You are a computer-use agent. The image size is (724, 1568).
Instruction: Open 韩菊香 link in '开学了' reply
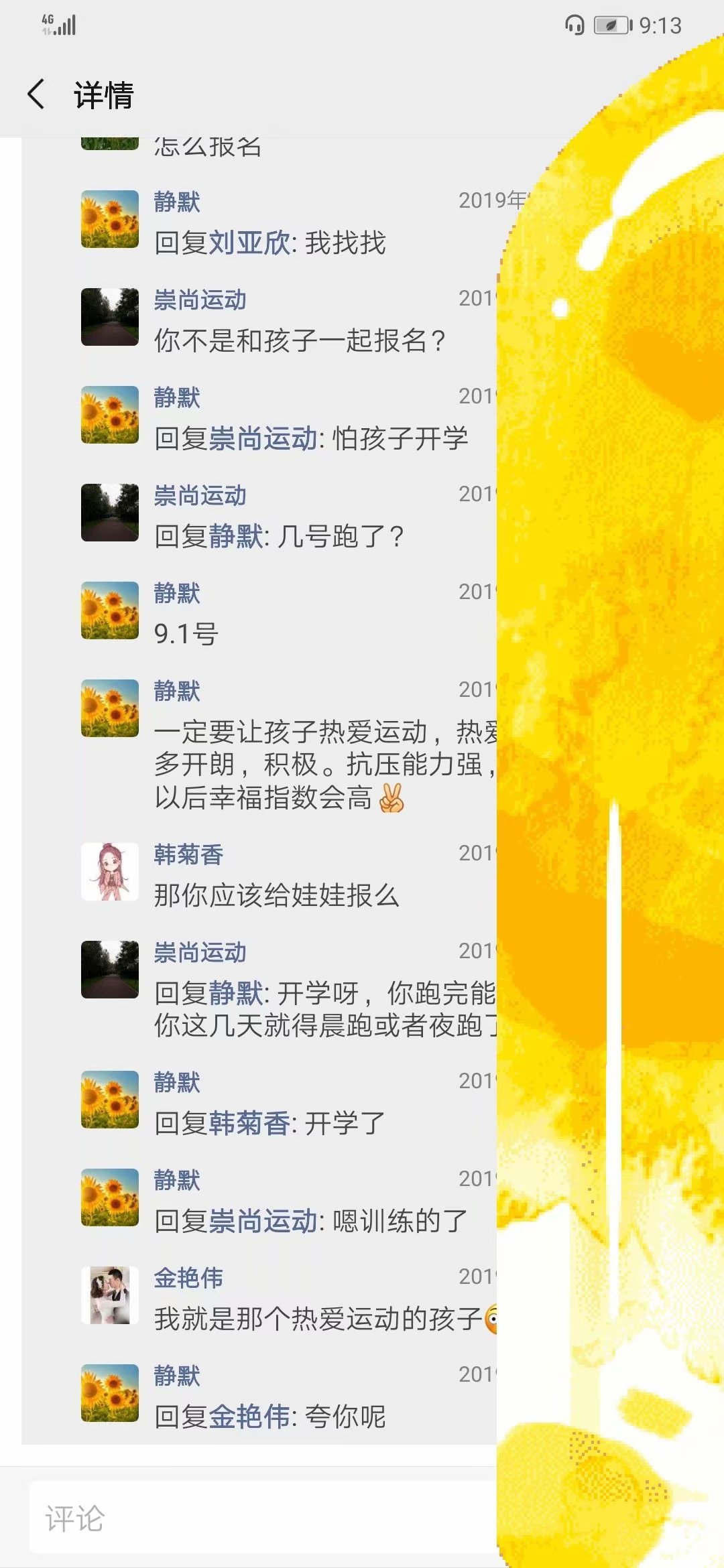point(250,1123)
